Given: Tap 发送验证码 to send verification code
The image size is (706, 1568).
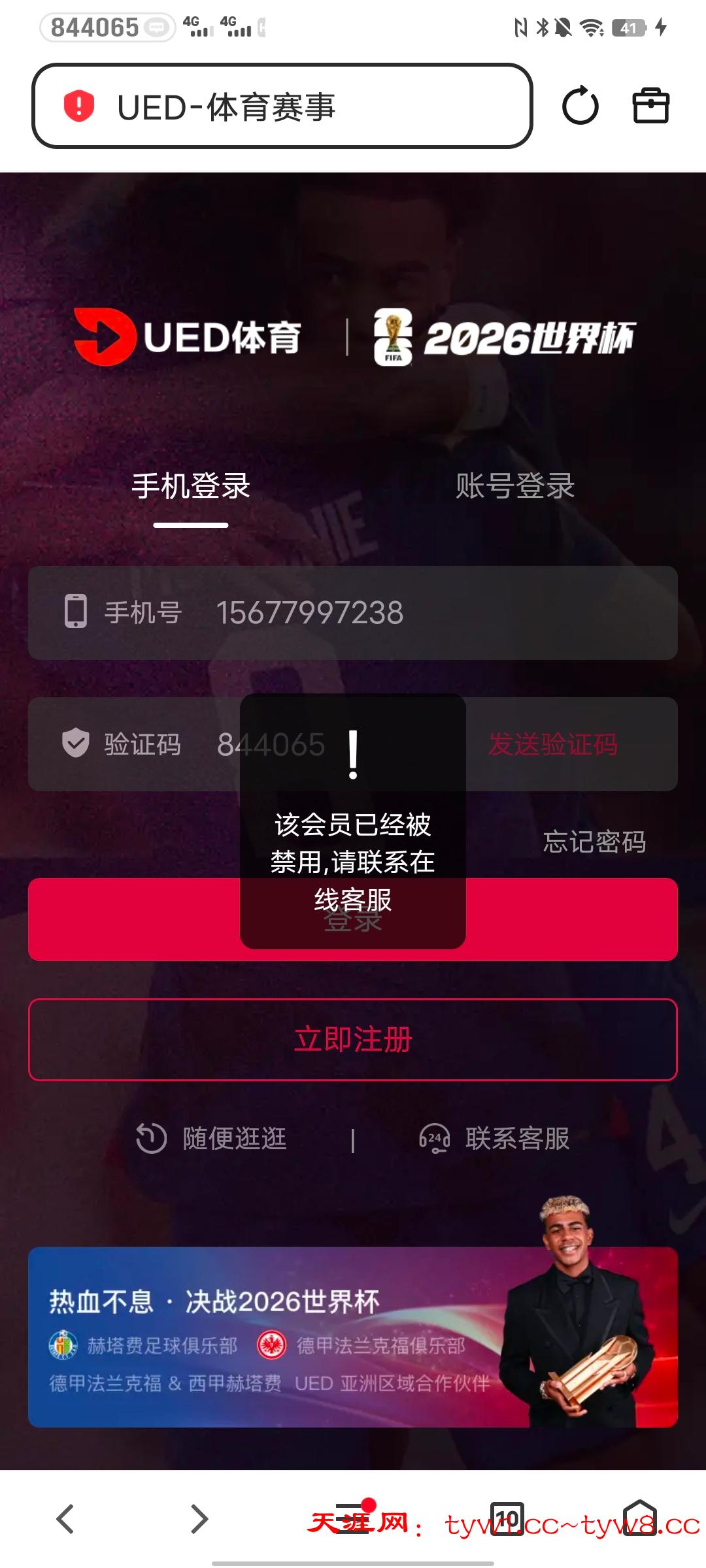Looking at the screenshot, I should coord(553,743).
